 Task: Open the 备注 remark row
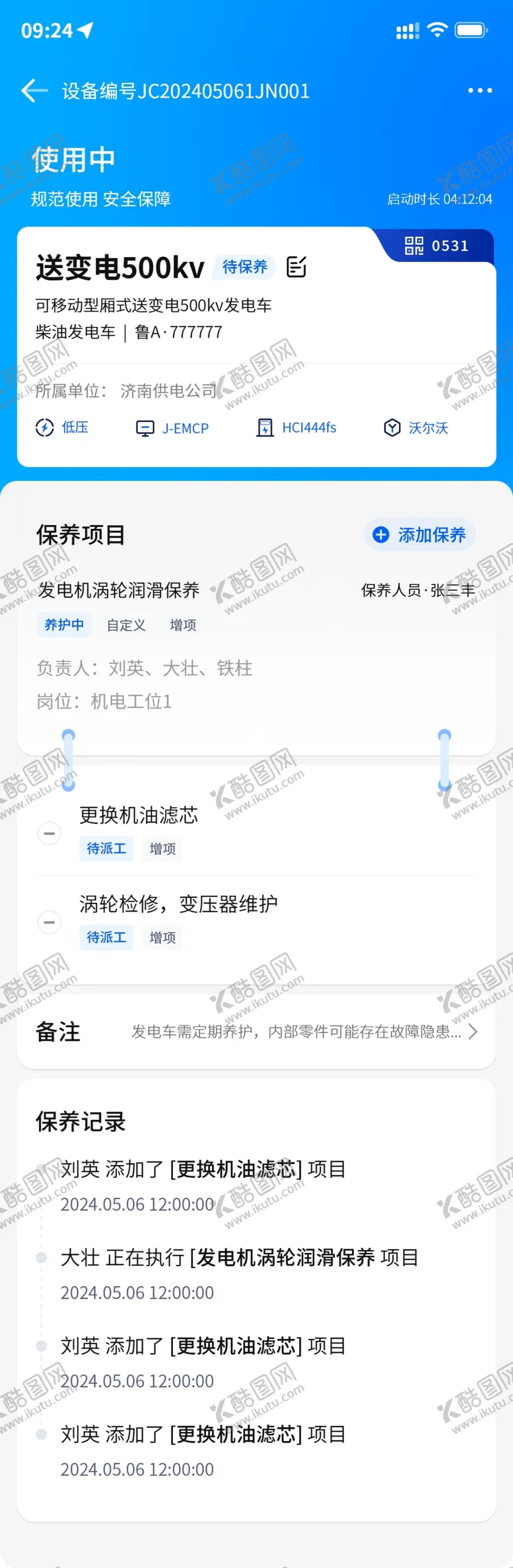point(256,1032)
